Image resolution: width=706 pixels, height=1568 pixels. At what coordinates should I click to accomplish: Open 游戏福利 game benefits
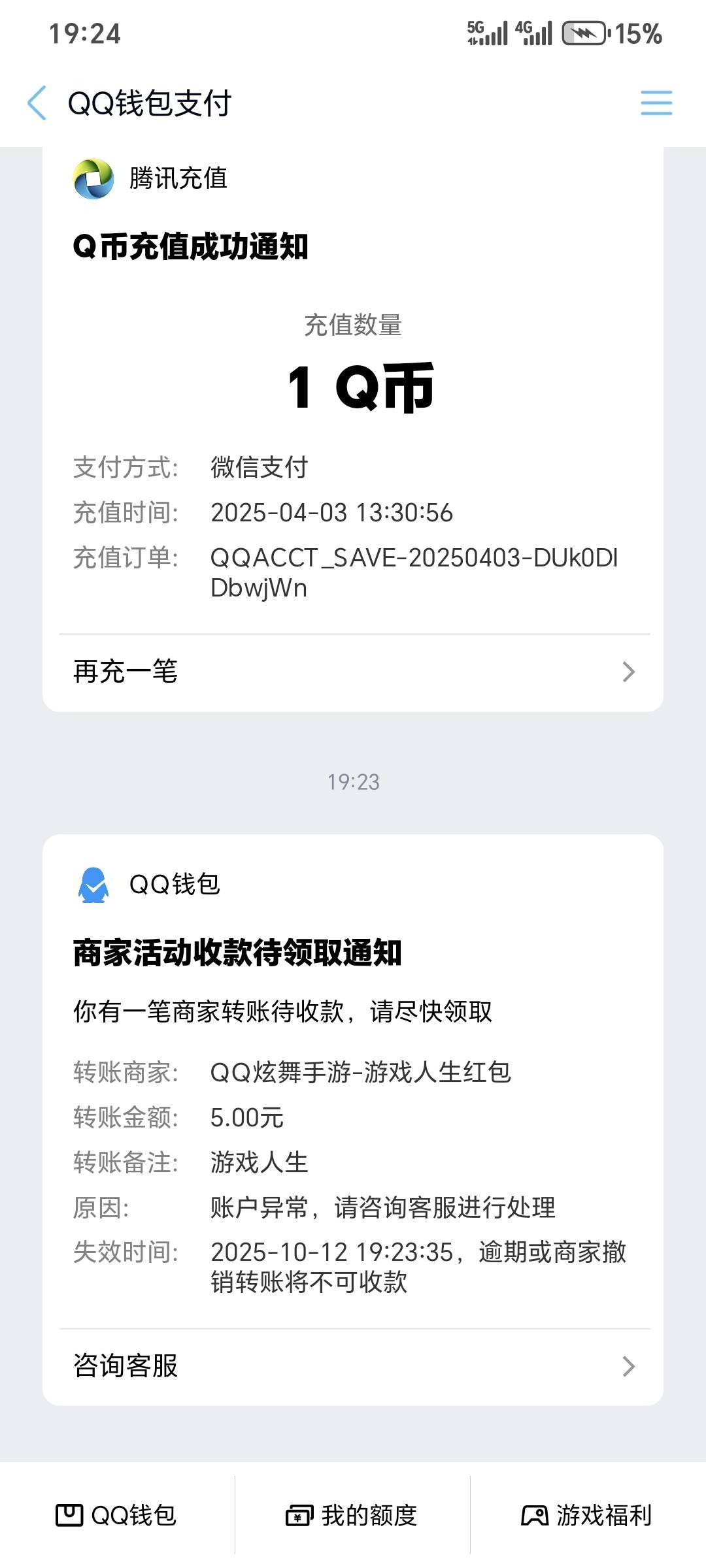click(x=587, y=1515)
